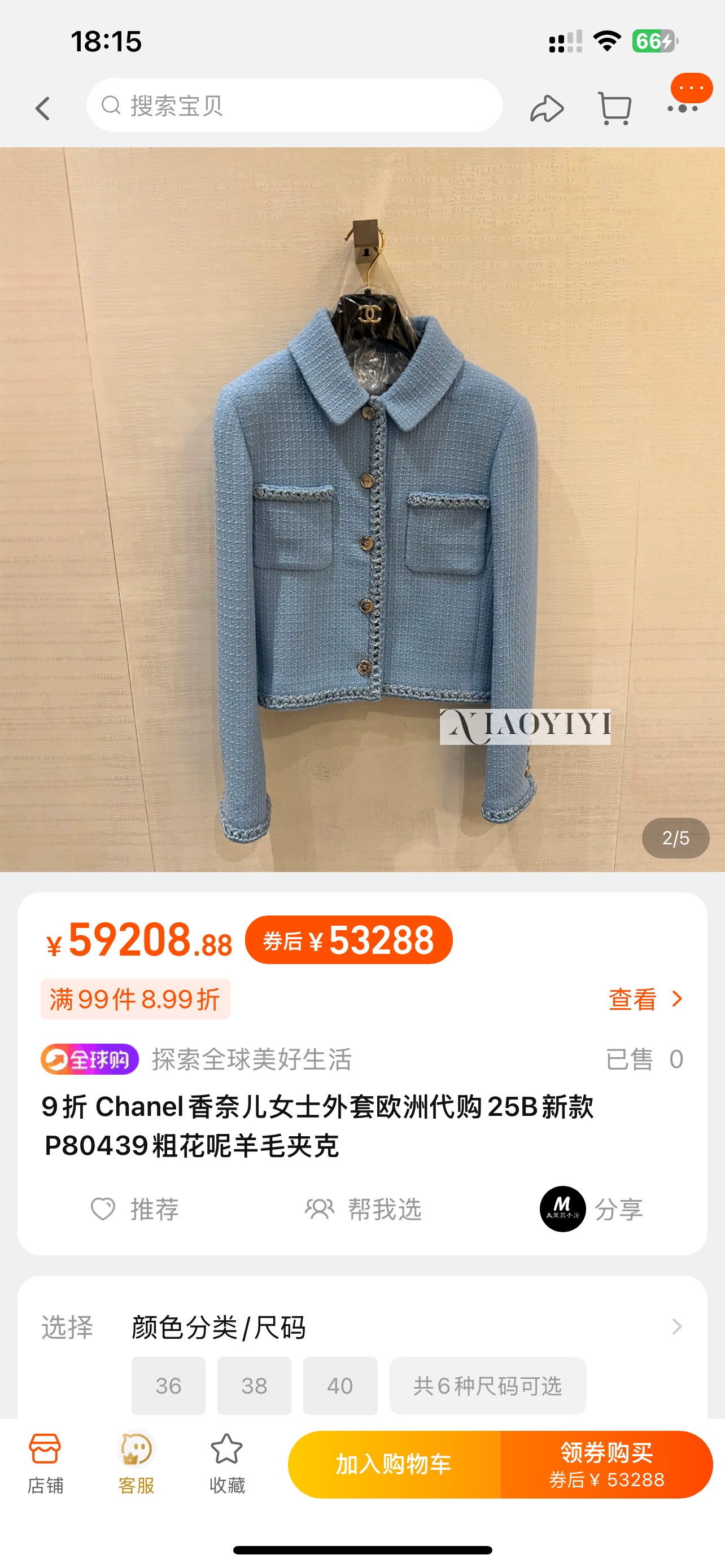Show all sizes via 共6种尺码可选

pyautogui.click(x=488, y=1386)
